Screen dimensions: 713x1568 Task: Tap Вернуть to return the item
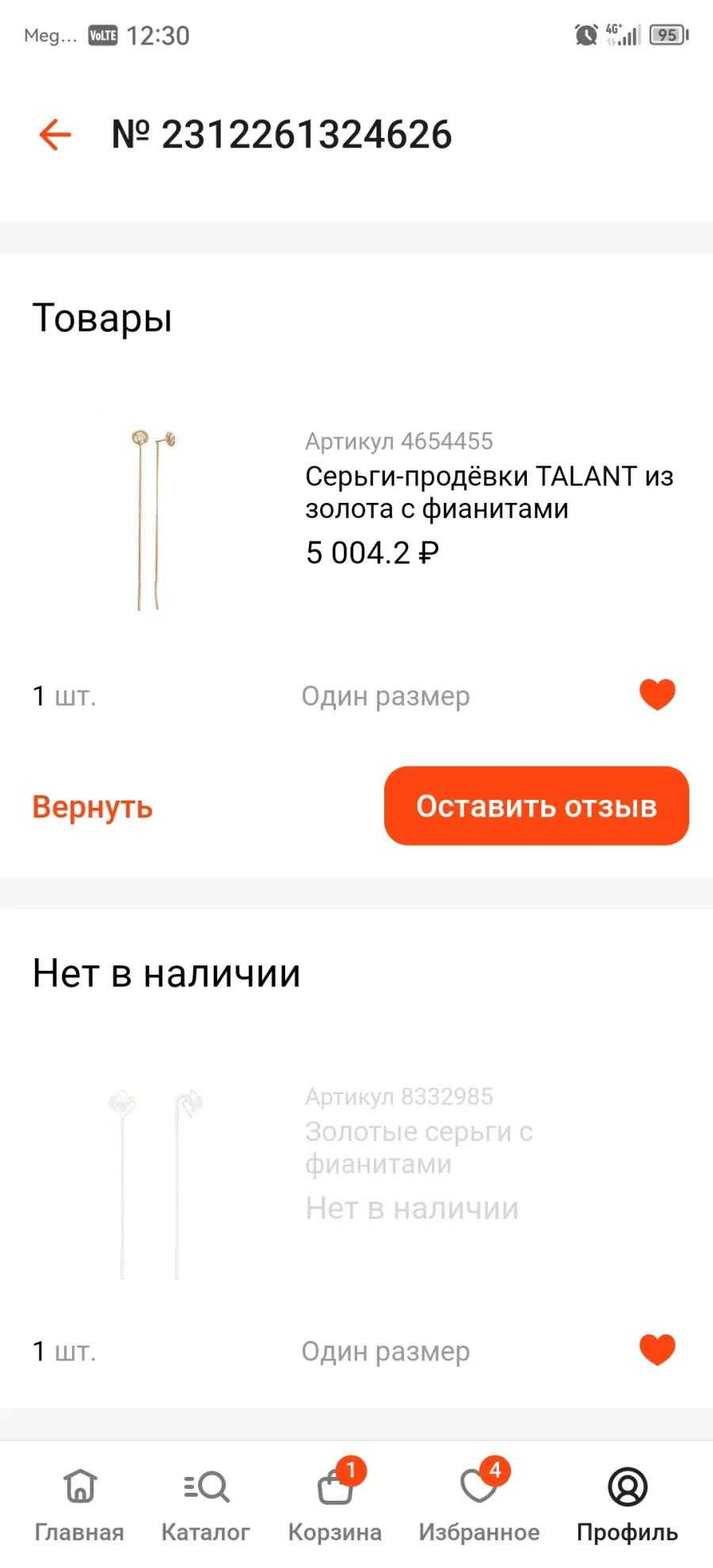[92, 806]
